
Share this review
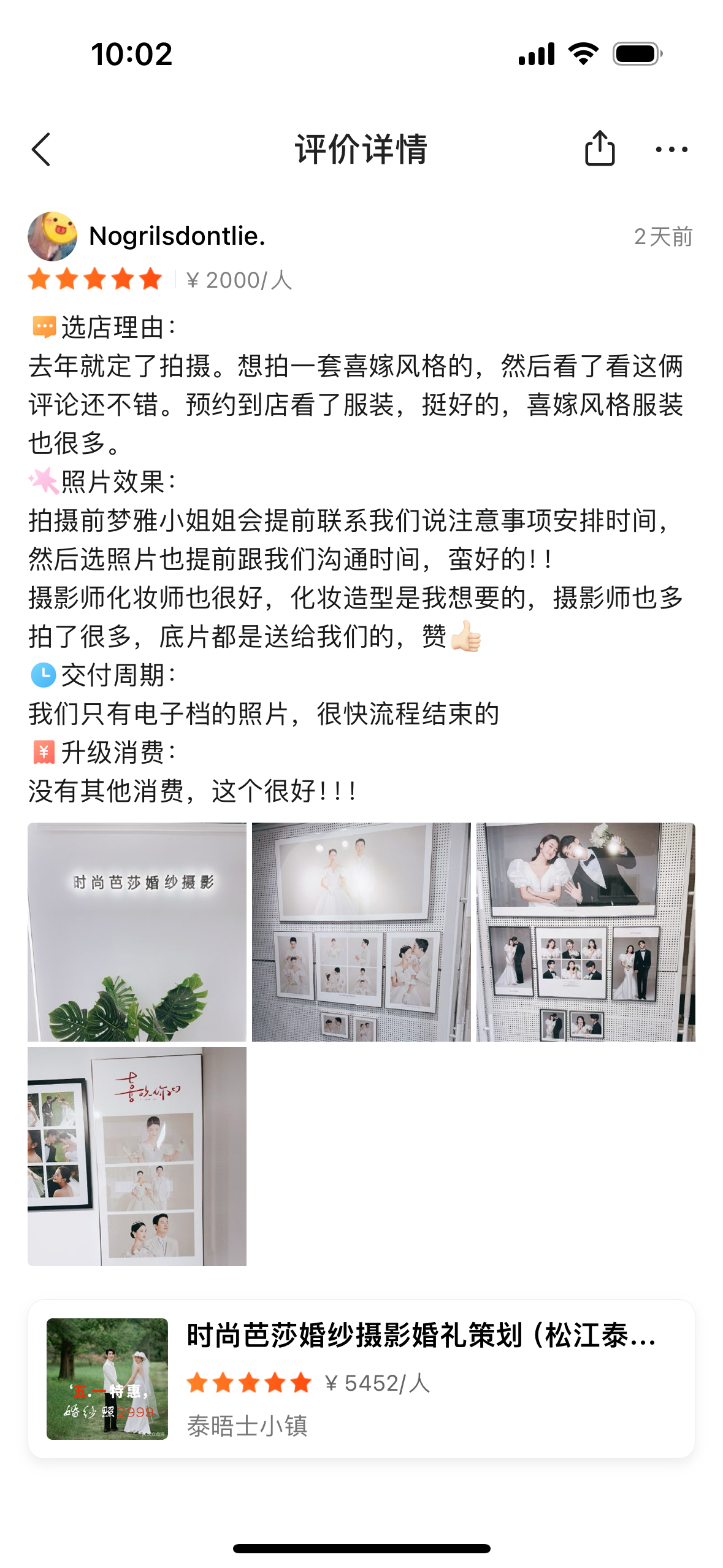pos(599,148)
